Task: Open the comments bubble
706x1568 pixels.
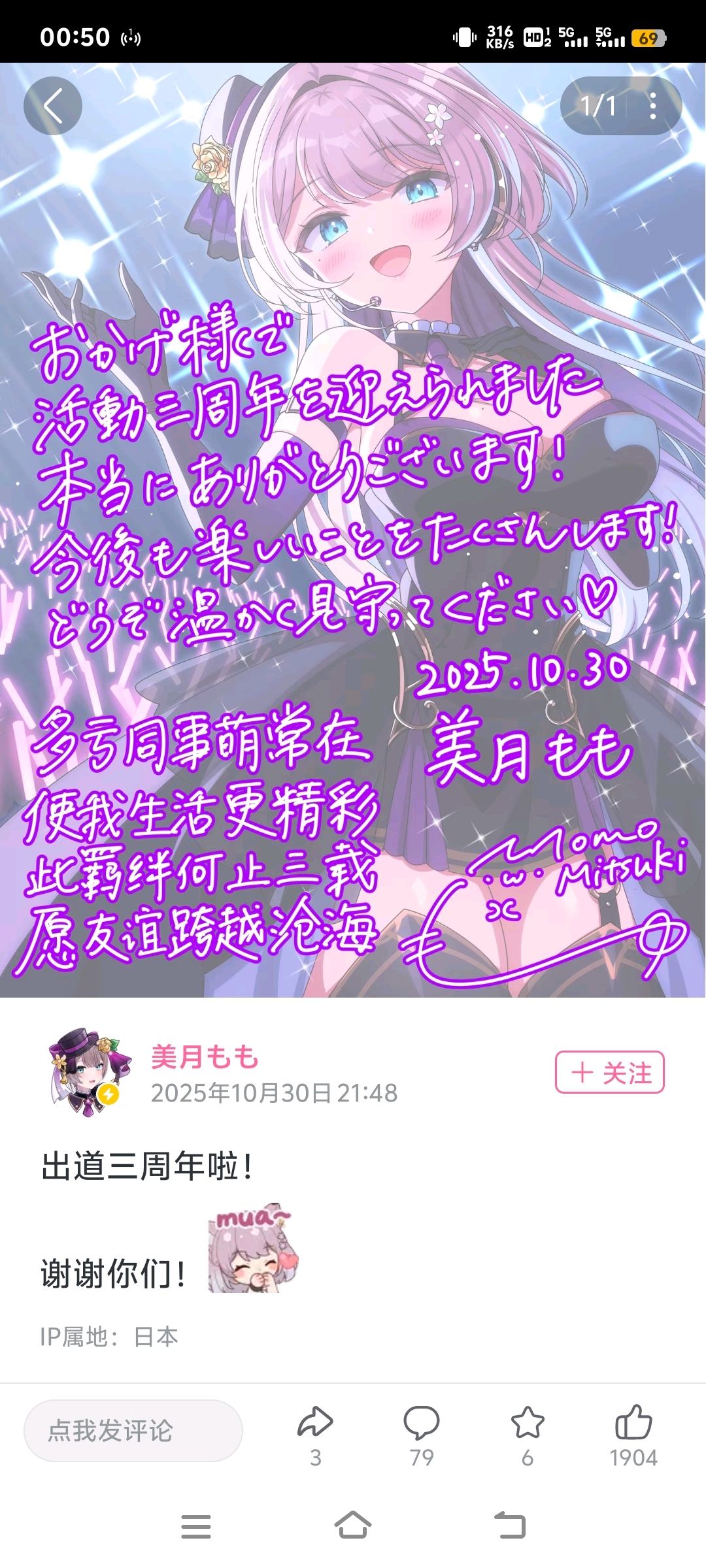Action: click(422, 1435)
